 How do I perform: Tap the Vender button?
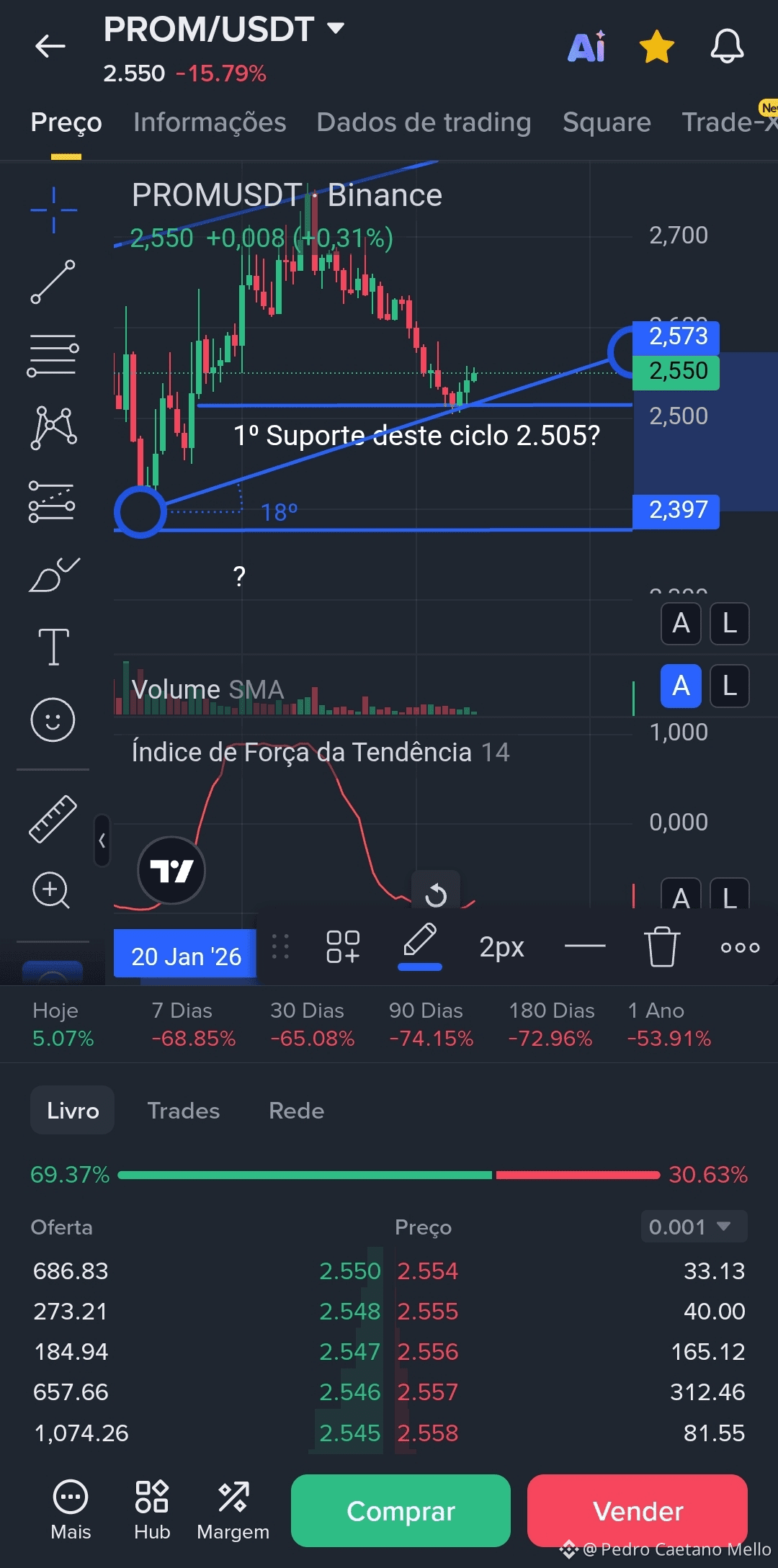coord(638,1510)
